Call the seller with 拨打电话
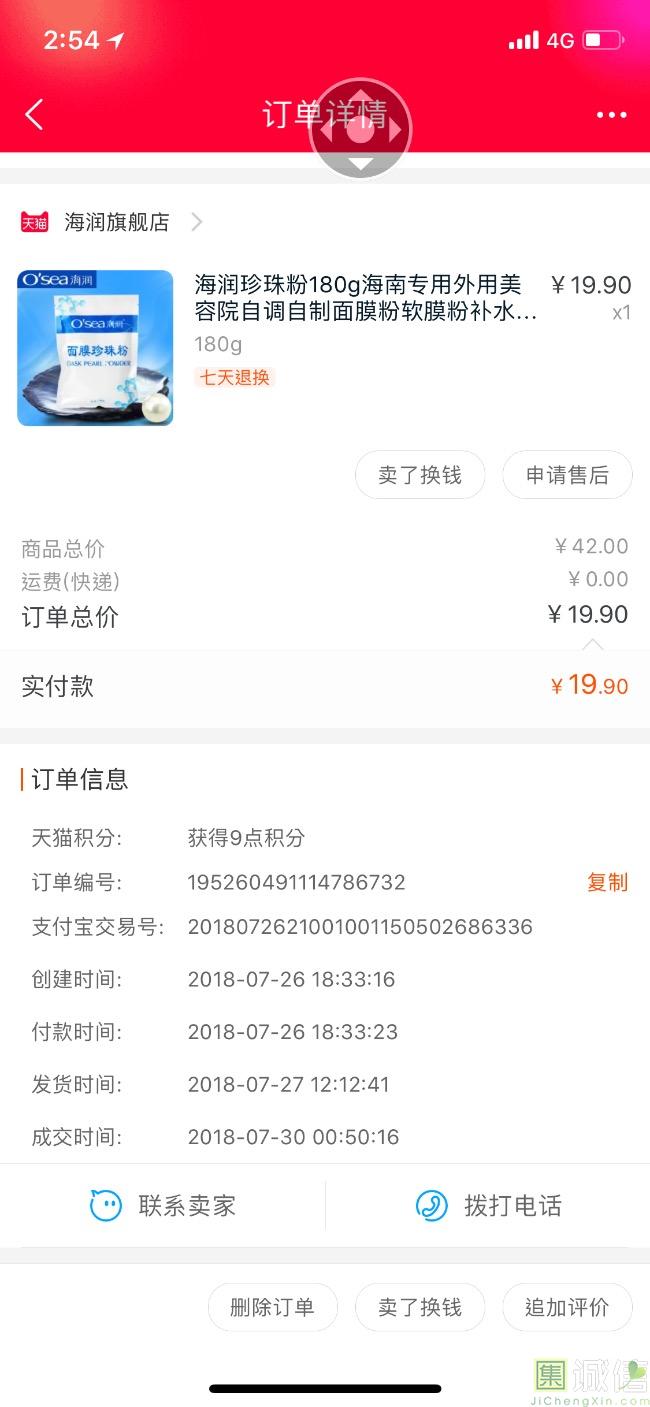This screenshot has height=1407, width=650. (488, 1206)
